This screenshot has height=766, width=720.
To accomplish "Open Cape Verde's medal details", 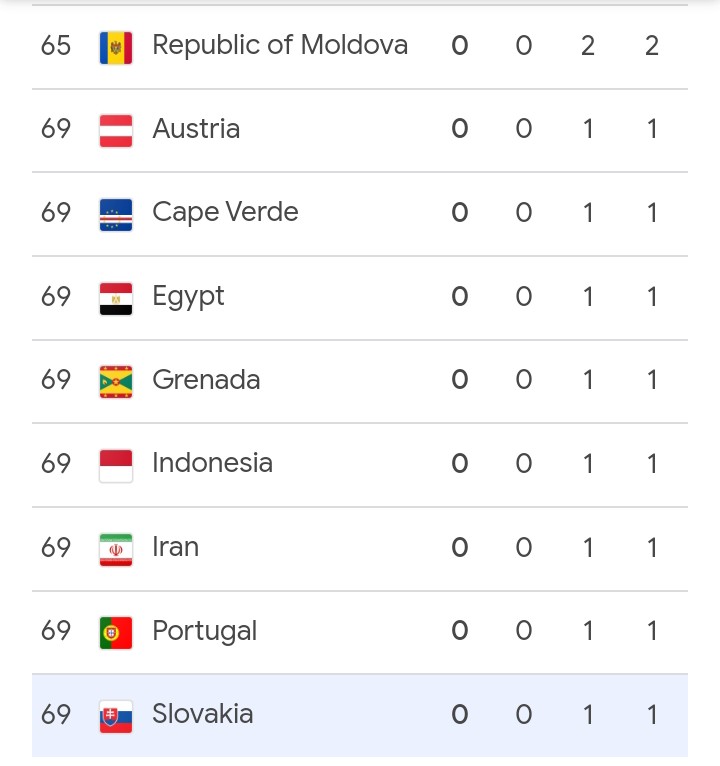I will [x=225, y=212].
